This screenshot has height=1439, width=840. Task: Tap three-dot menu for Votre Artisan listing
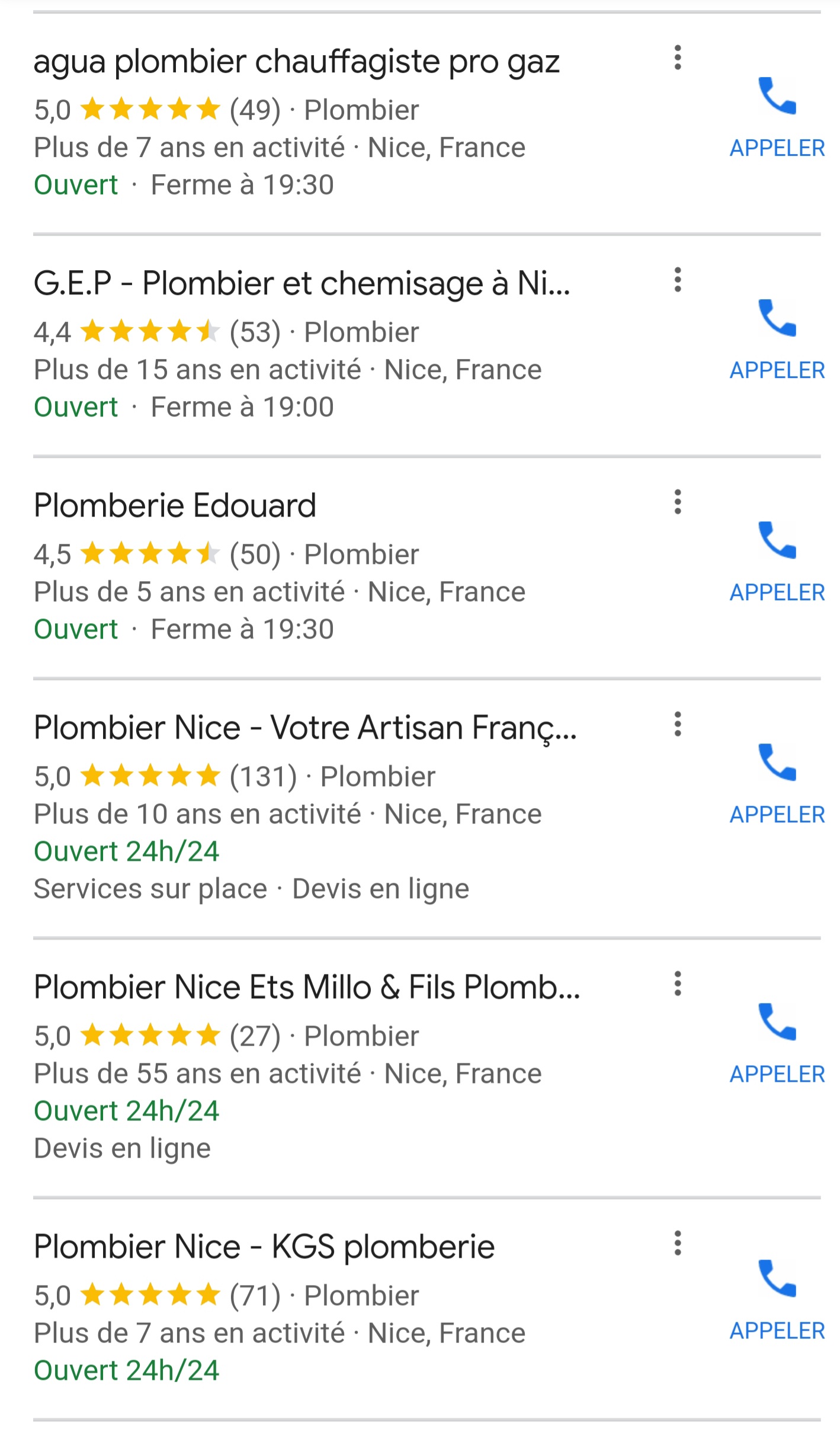click(678, 725)
